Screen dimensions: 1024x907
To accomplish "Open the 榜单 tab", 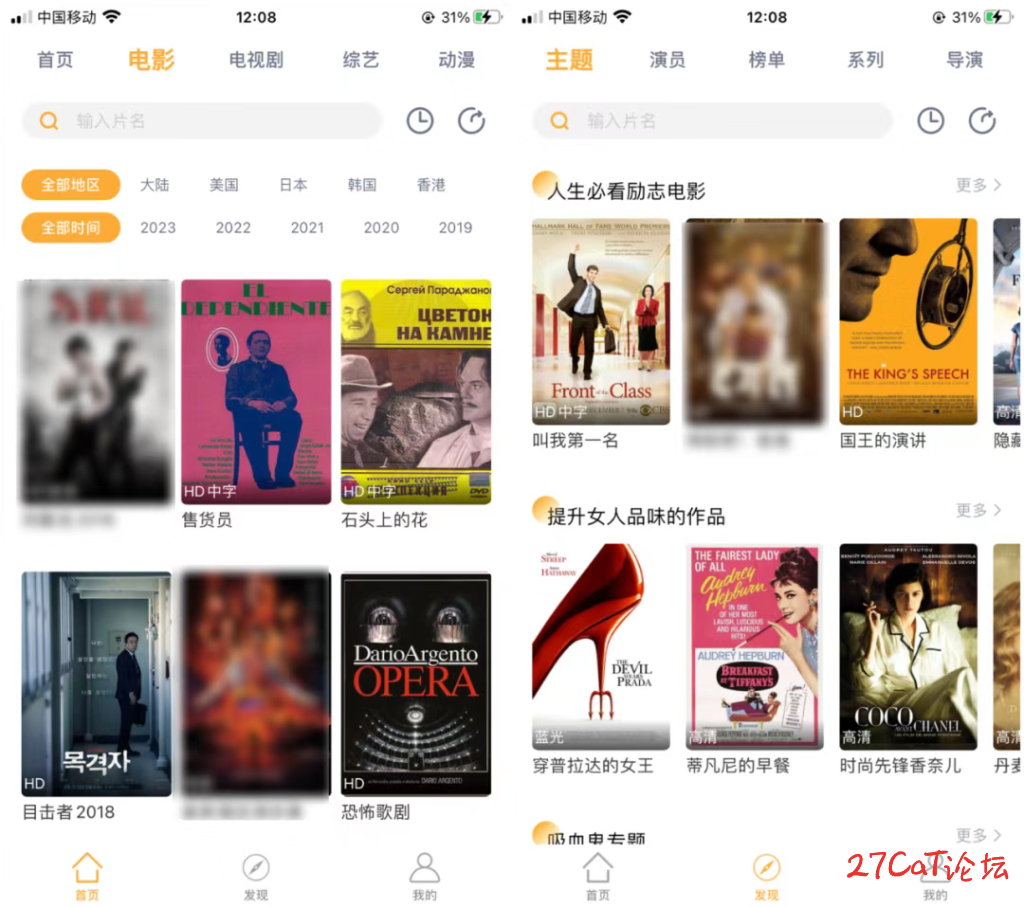I will (x=767, y=60).
